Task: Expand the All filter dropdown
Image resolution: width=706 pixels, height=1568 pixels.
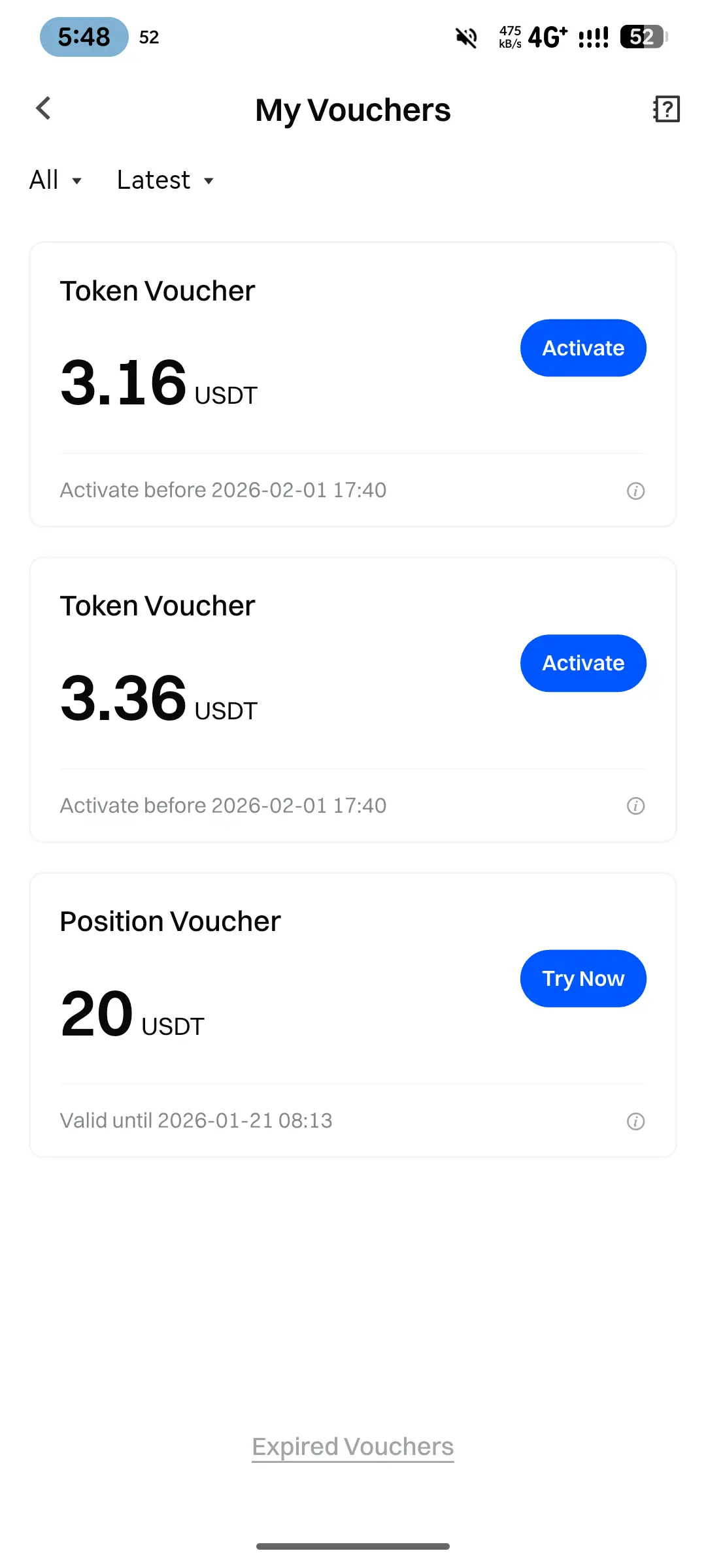Action: click(56, 180)
